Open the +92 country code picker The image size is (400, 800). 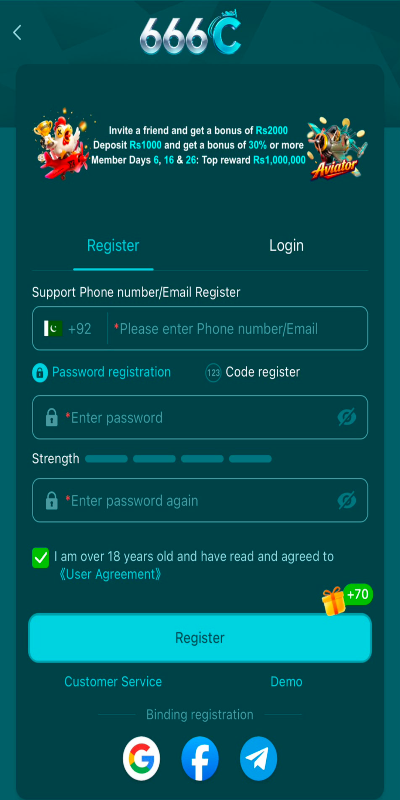click(69, 329)
